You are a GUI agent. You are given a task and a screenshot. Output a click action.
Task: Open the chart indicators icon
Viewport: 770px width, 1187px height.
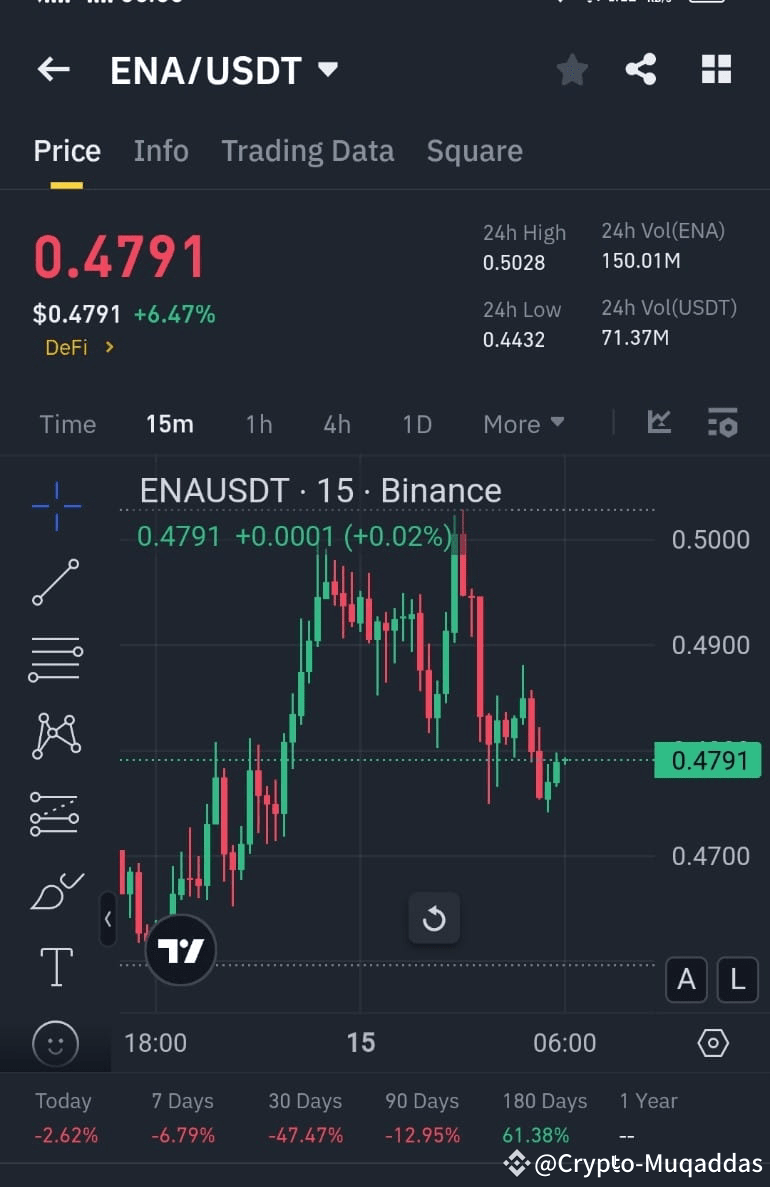(659, 423)
